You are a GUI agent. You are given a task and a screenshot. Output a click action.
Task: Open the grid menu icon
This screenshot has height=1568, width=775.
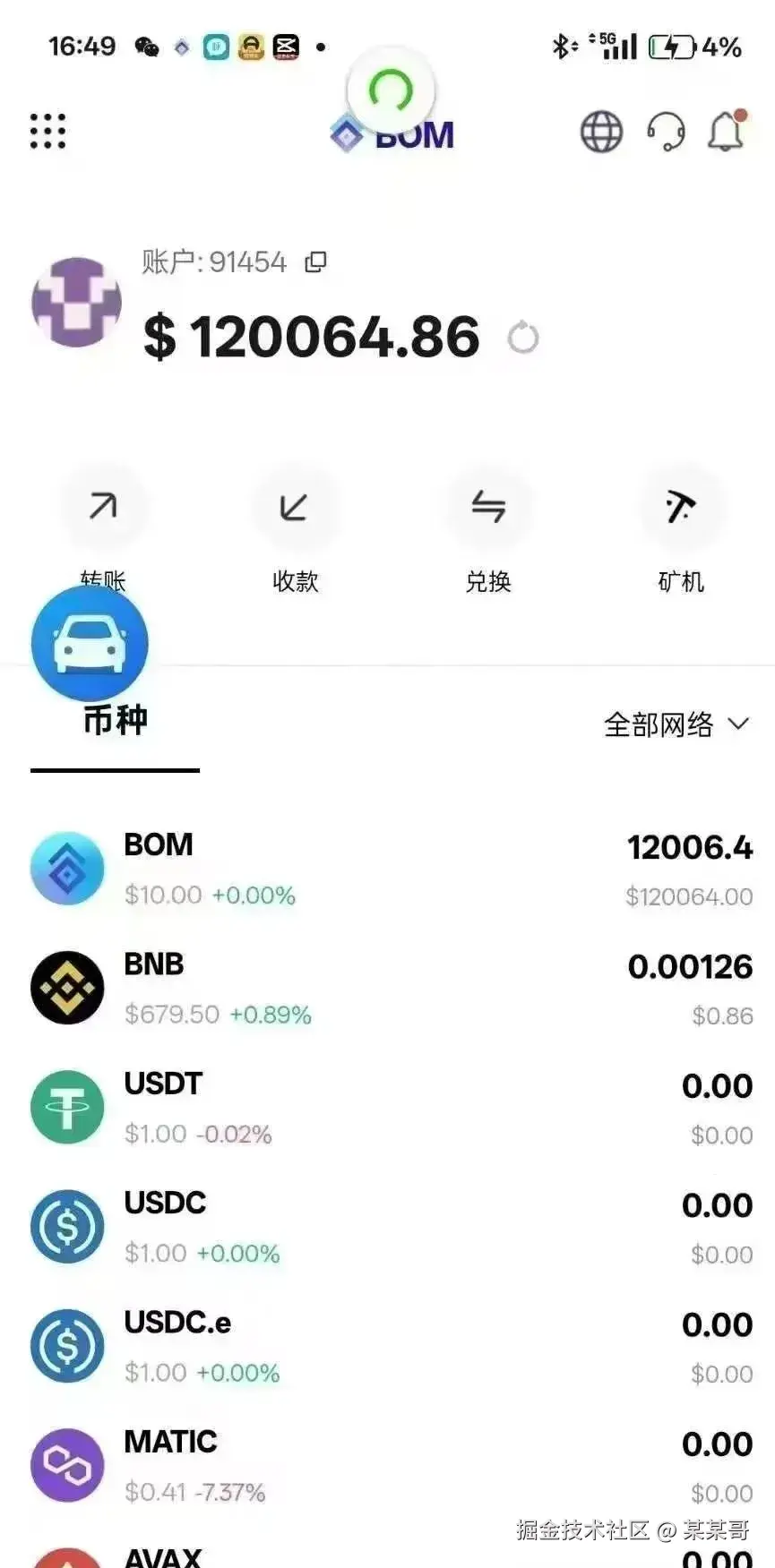pyautogui.click(x=47, y=132)
